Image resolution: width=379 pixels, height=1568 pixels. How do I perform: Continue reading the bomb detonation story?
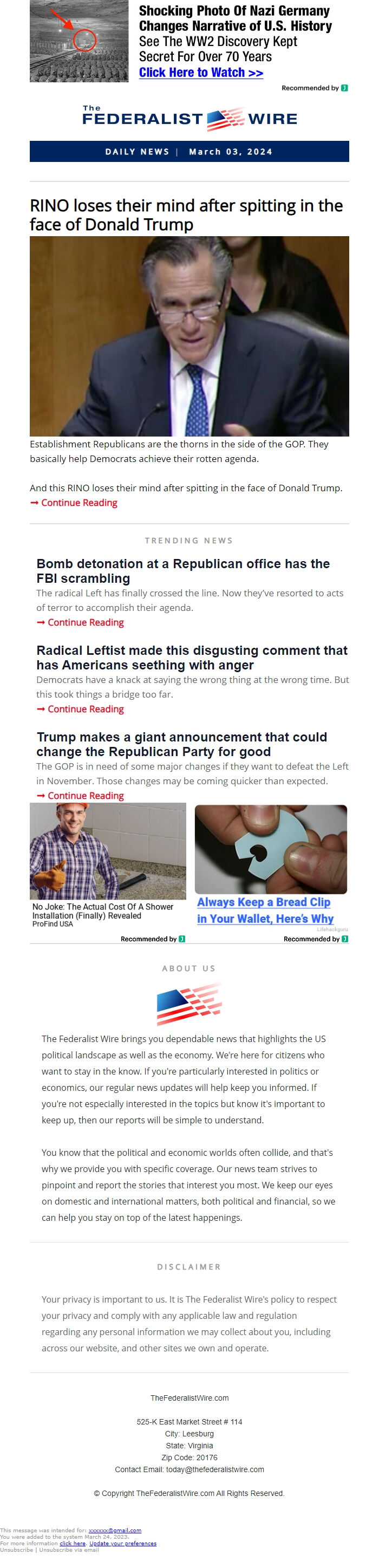[x=85, y=622]
